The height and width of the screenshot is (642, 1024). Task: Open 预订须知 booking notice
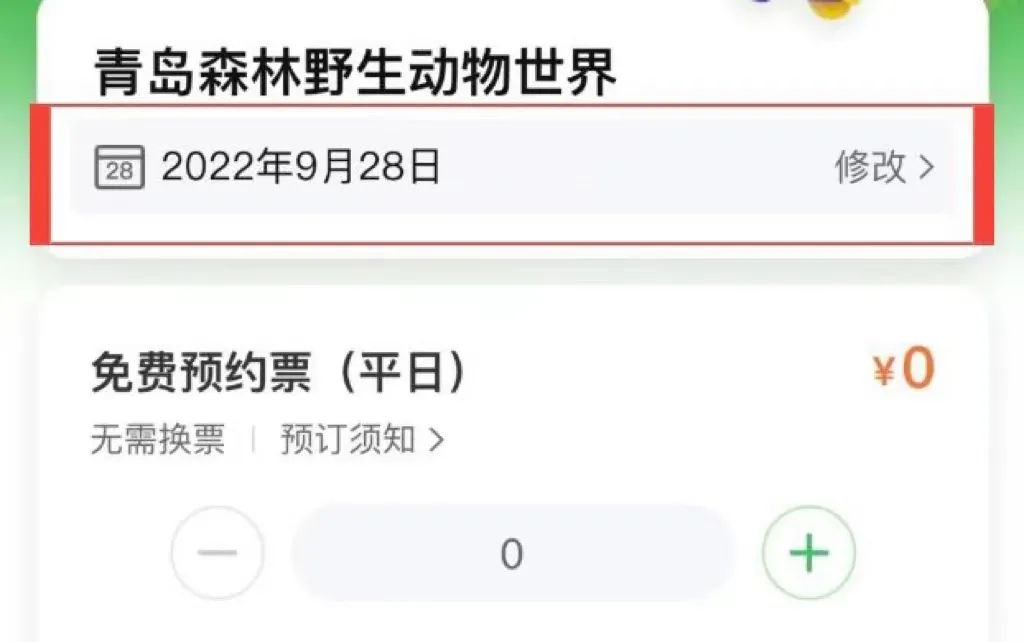point(361,439)
